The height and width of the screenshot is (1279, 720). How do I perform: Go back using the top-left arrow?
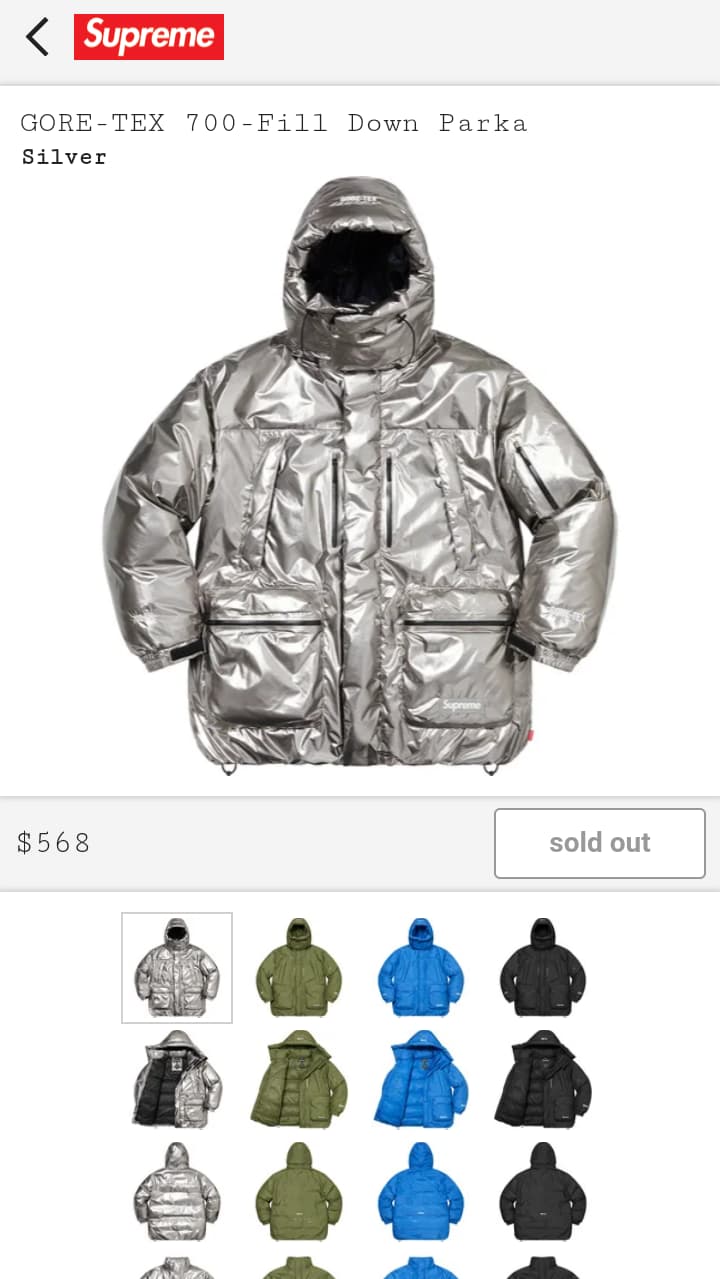click(x=37, y=37)
